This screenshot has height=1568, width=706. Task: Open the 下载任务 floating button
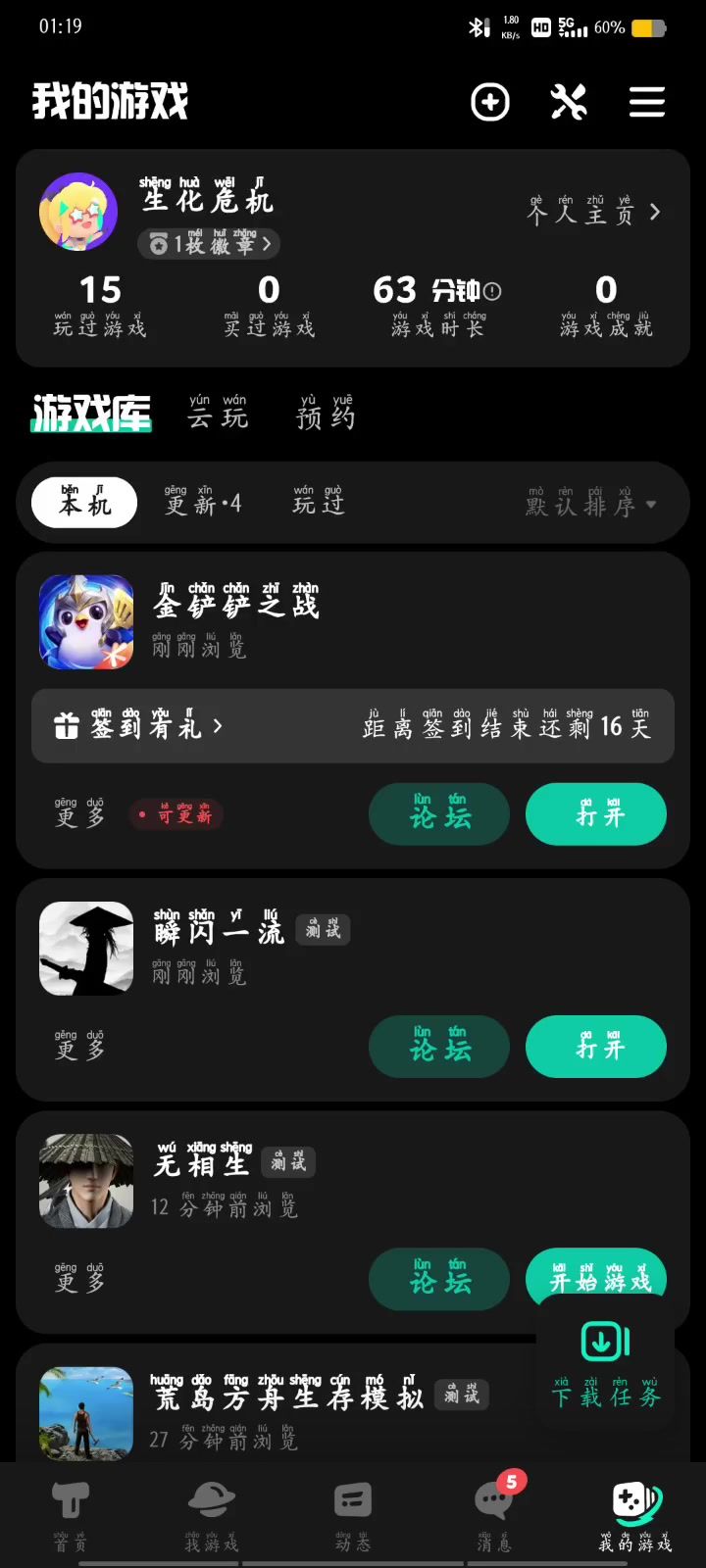(605, 1364)
